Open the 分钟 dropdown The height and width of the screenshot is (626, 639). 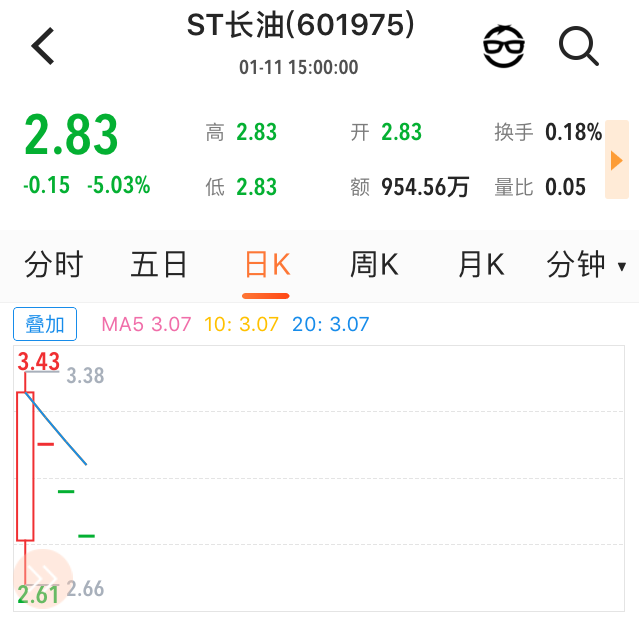[586, 265]
